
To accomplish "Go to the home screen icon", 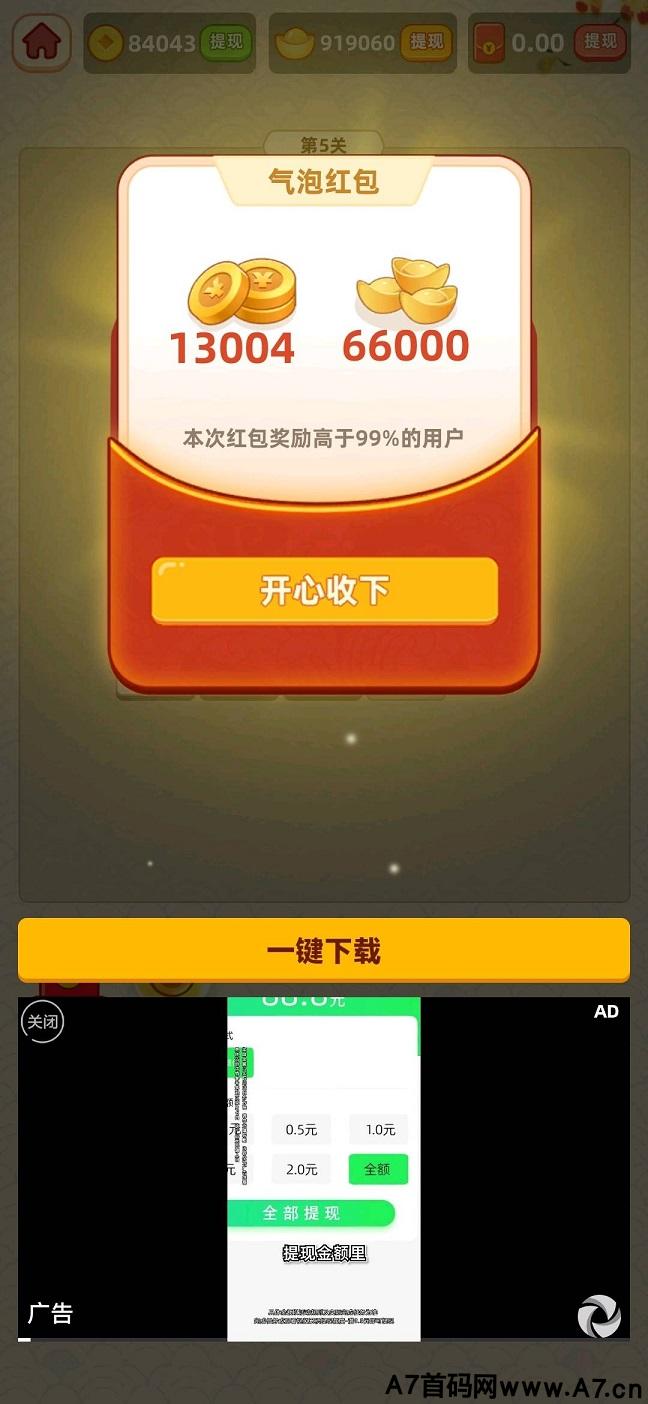I will (41, 42).
